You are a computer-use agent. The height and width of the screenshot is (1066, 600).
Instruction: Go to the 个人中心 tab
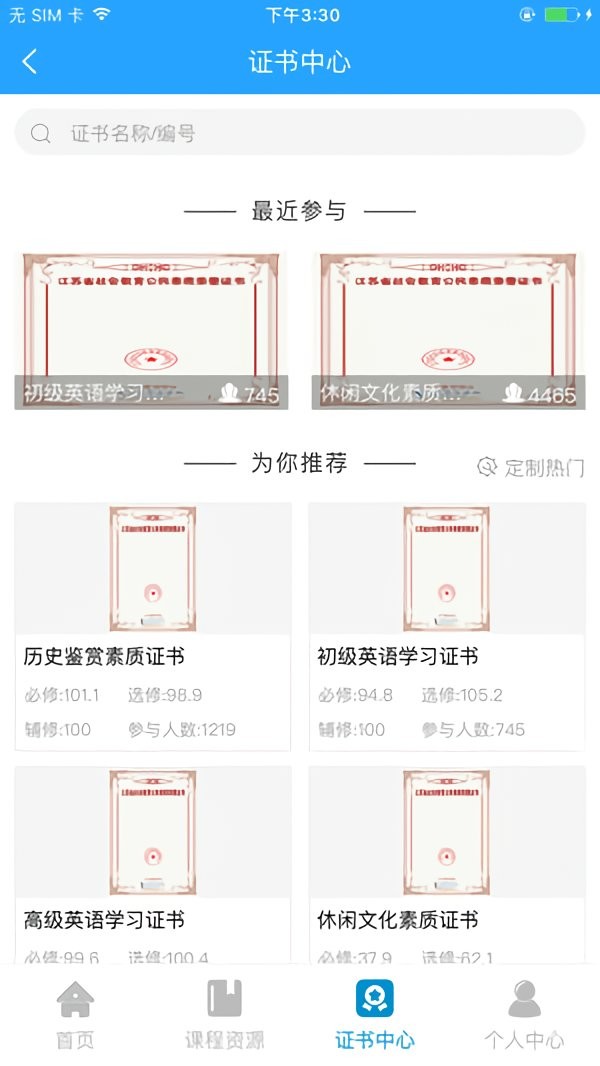[x=524, y=1014]
